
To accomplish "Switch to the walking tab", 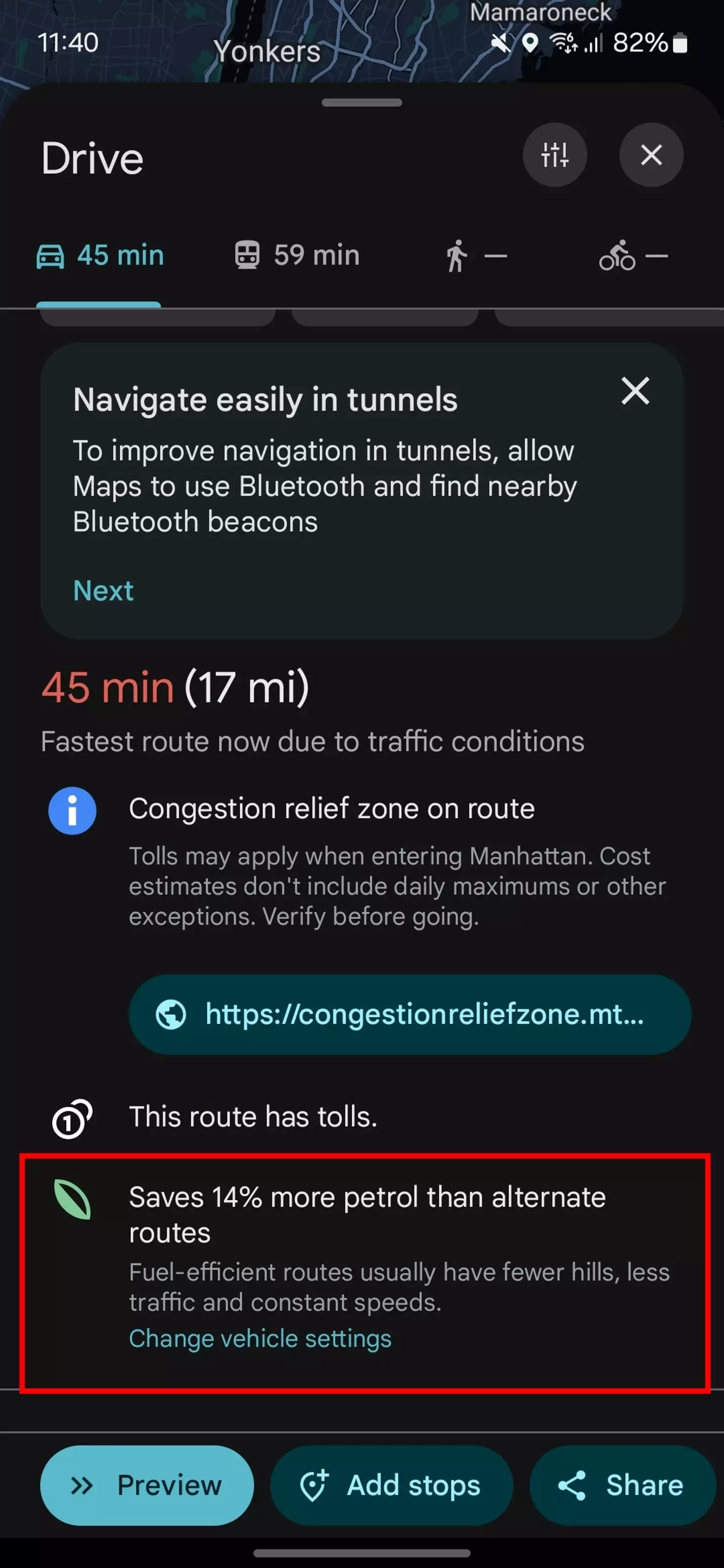I will pyautogui.click(x=476, y=256).
